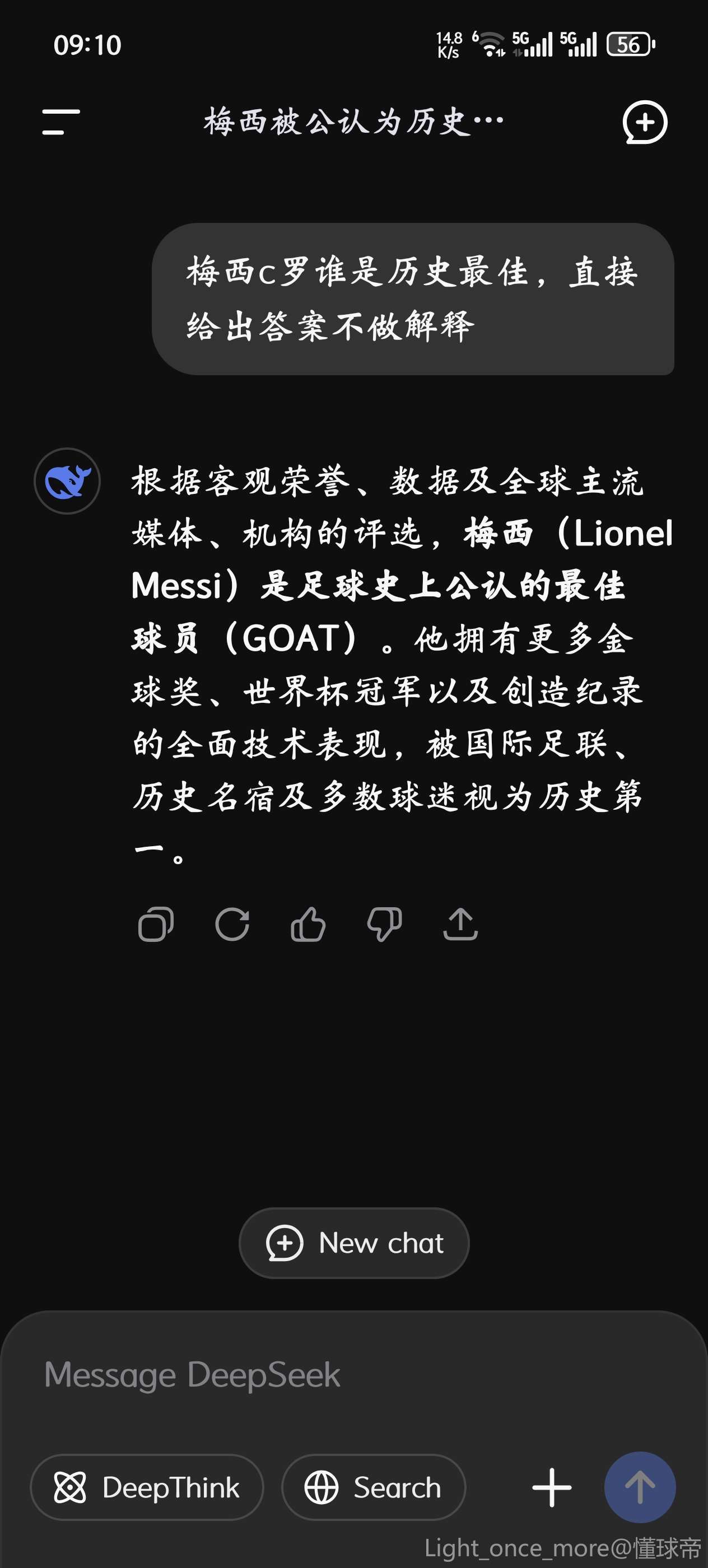Tap the New chat pill button
Viewport: 708px width, 1568px height.
355,1243
